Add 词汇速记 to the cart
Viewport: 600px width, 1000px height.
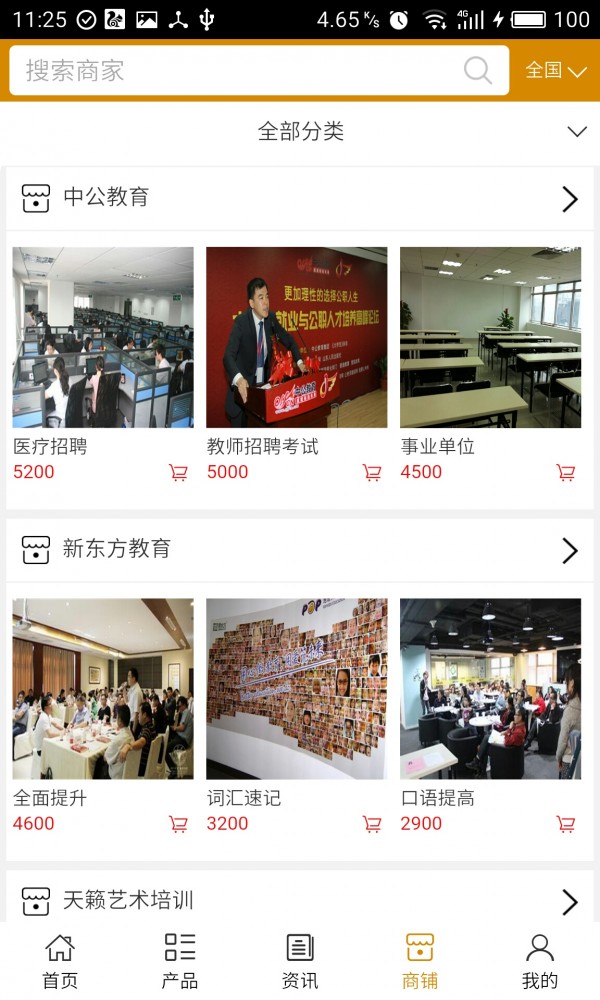tap(372, 824)
